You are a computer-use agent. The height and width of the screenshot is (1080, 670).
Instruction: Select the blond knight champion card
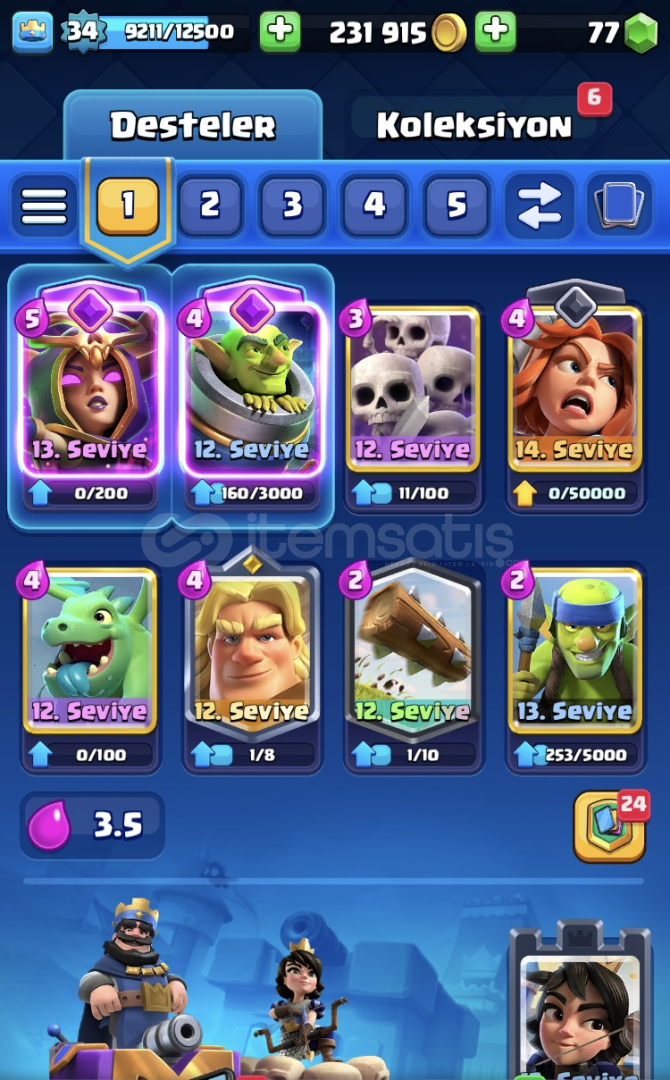click(x=251, y=661)
